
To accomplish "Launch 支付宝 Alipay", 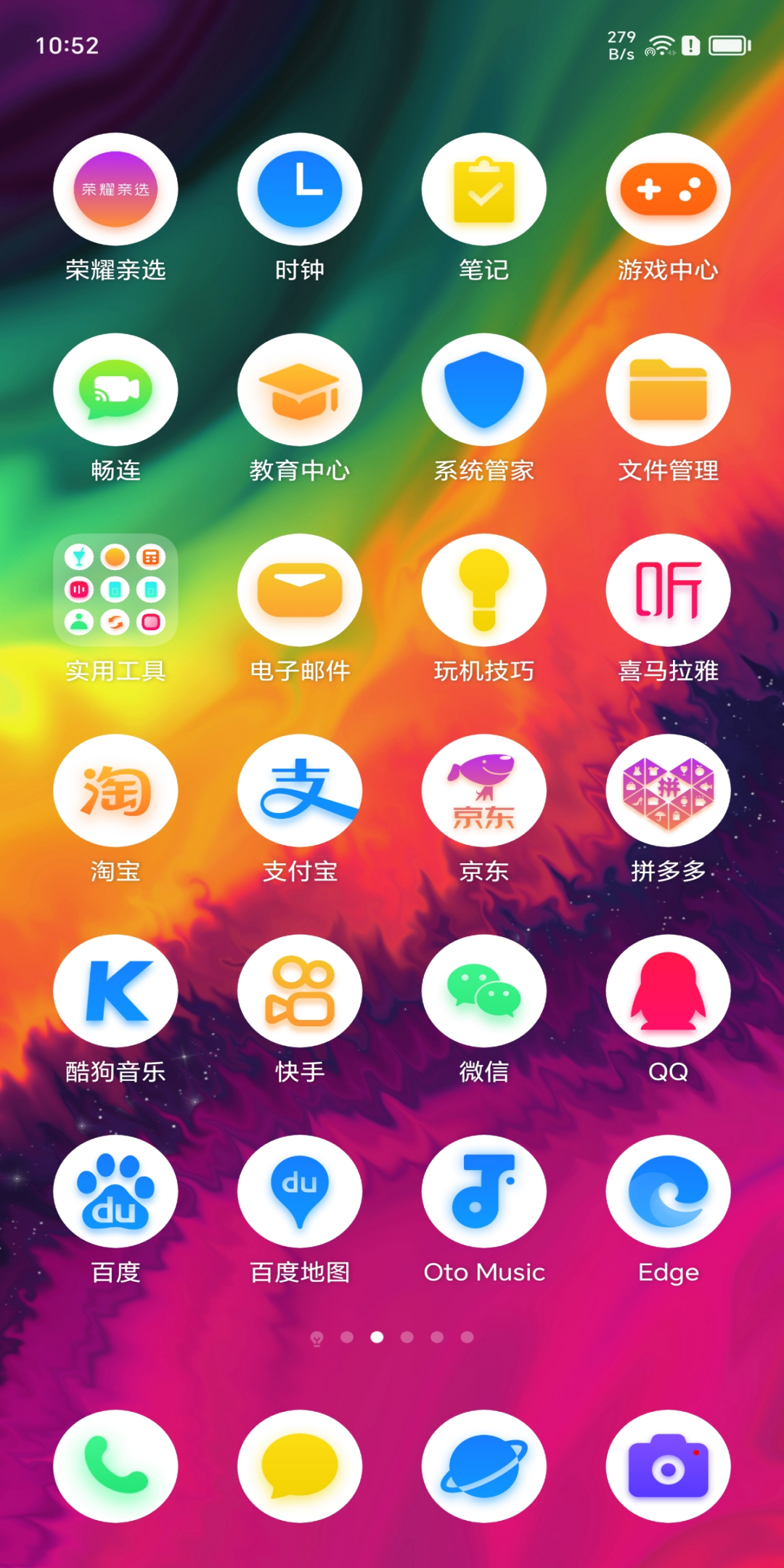I will (300, 791).
